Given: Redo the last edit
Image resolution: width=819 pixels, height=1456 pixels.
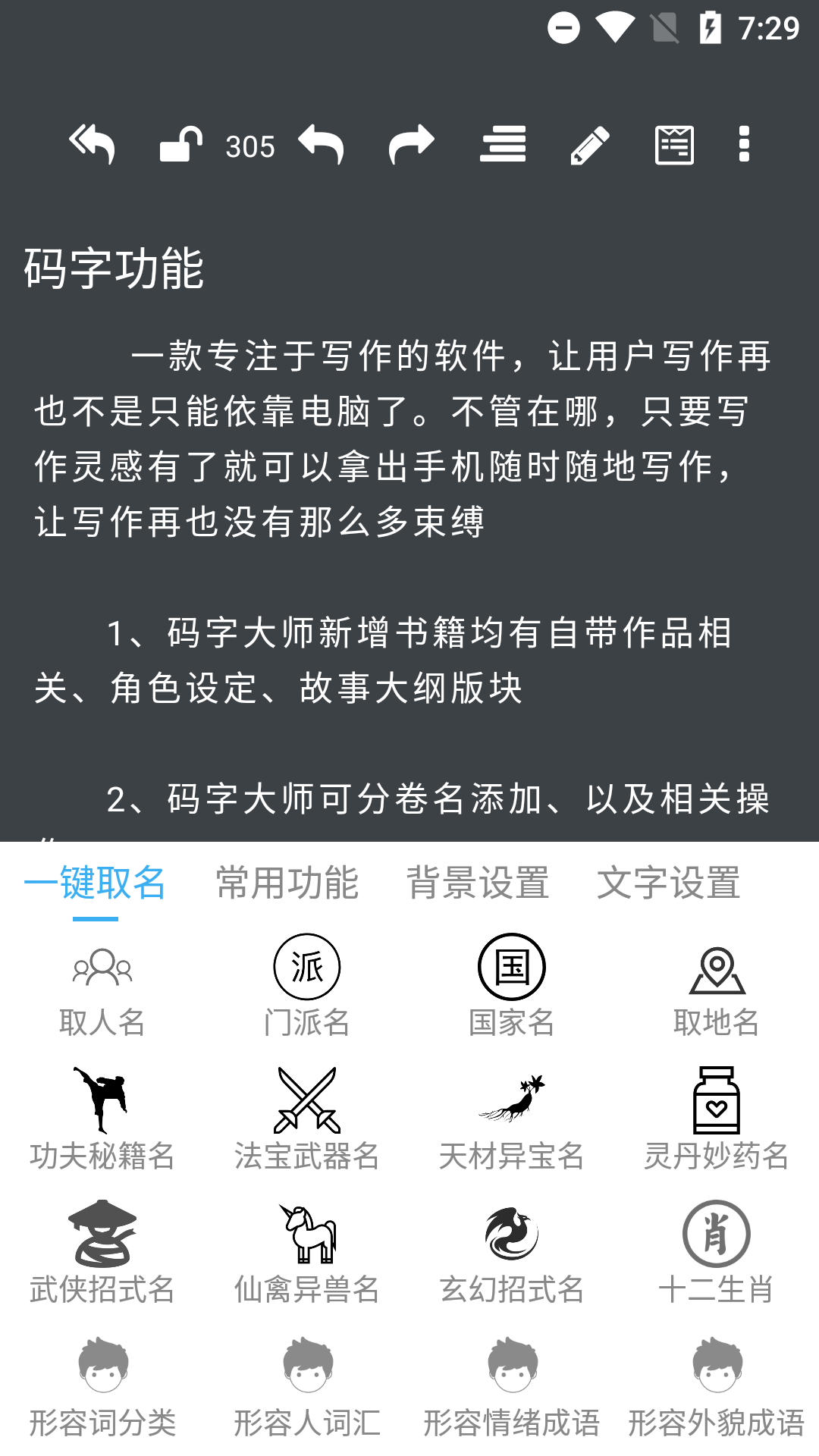Looking at the screenshot, I should coord(411,144).
